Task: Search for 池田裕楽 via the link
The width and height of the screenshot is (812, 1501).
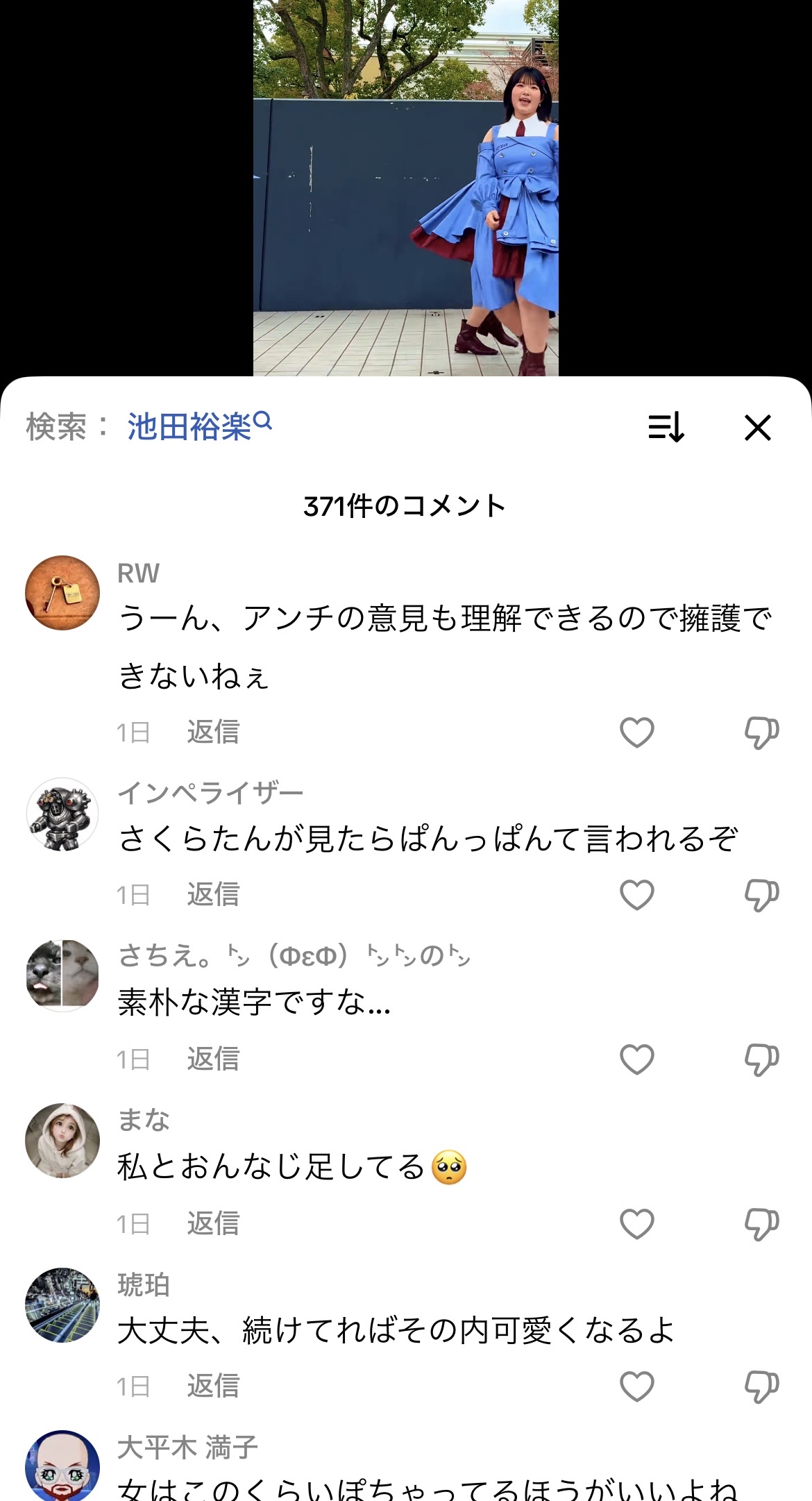Action: (x=199, y=426)
